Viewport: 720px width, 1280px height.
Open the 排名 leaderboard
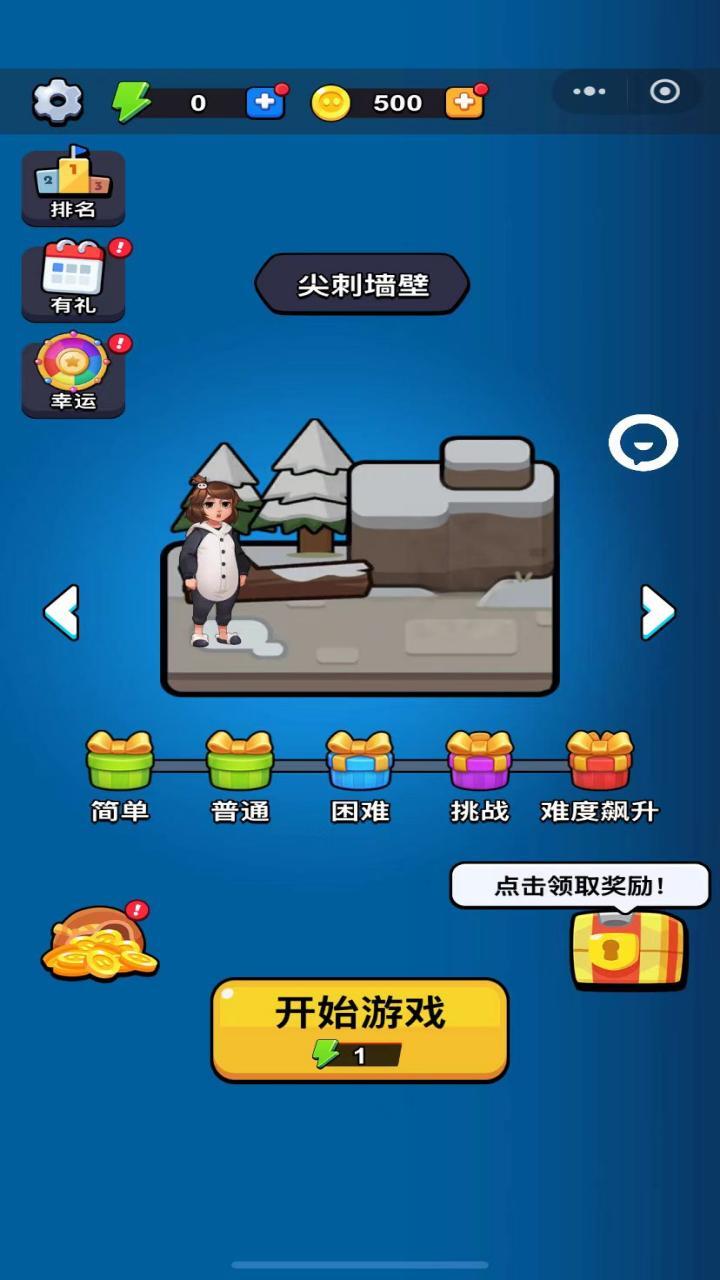73,187
